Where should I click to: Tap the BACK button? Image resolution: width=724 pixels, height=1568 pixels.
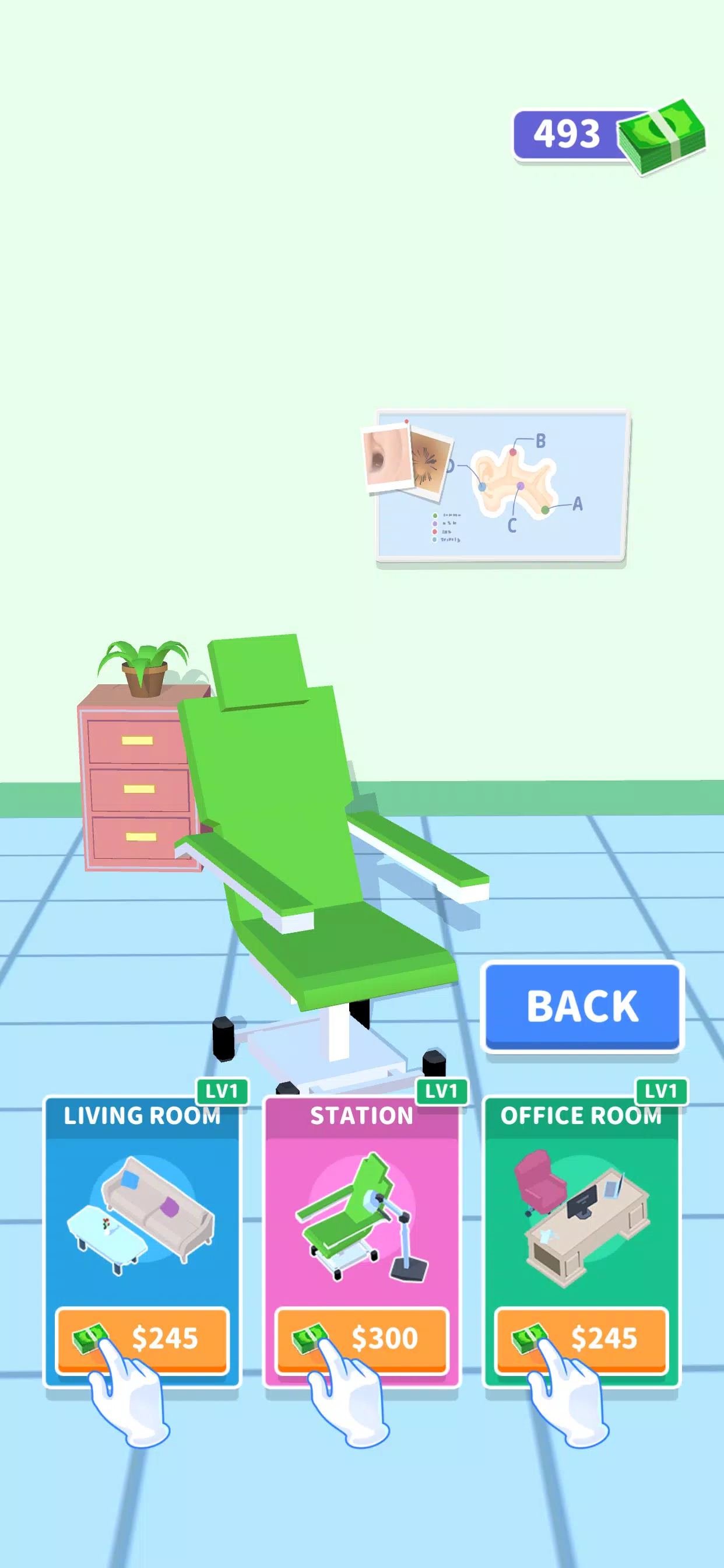pos(582,1007)
